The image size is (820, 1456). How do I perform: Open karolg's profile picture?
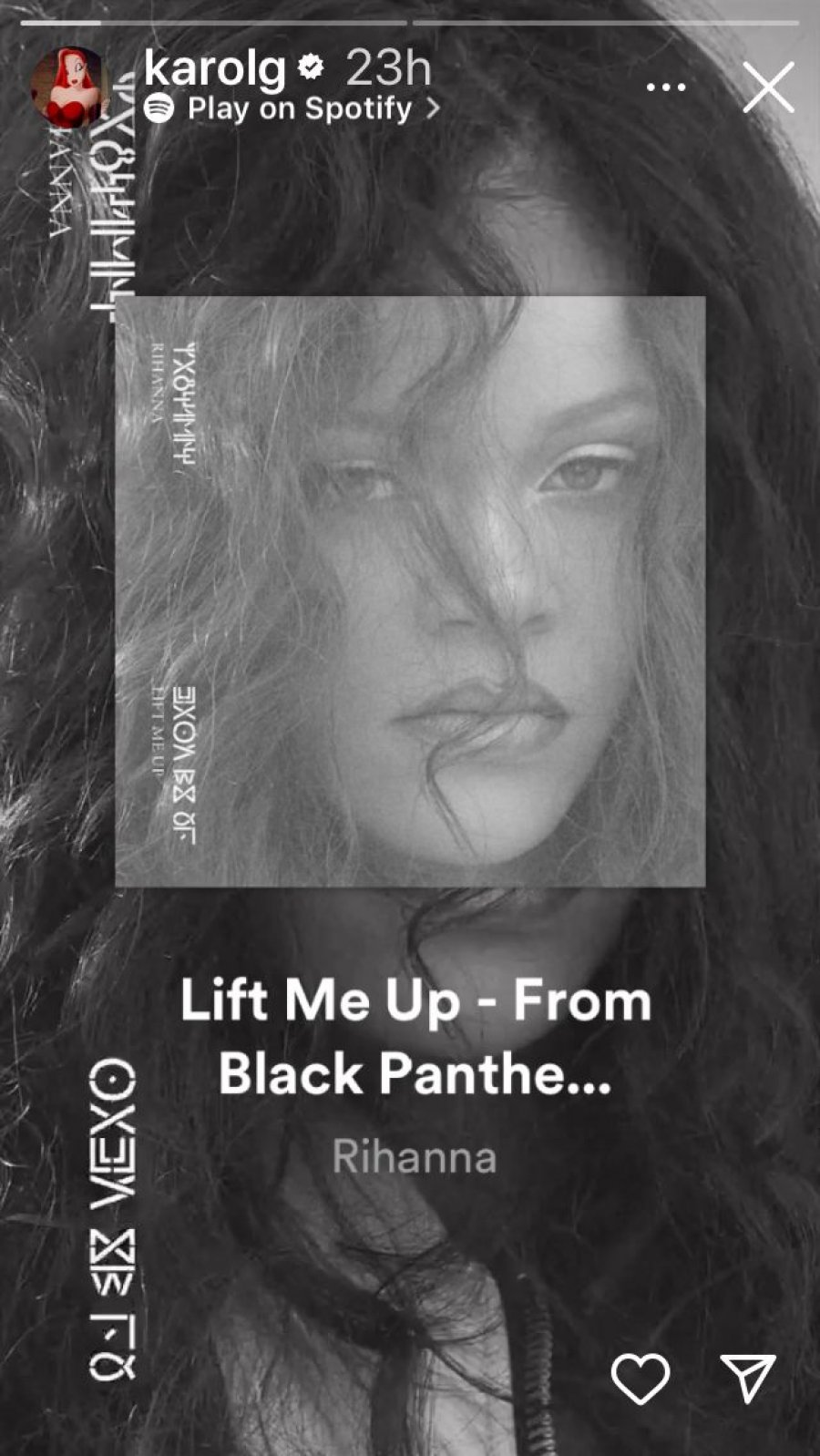[70, 87]
